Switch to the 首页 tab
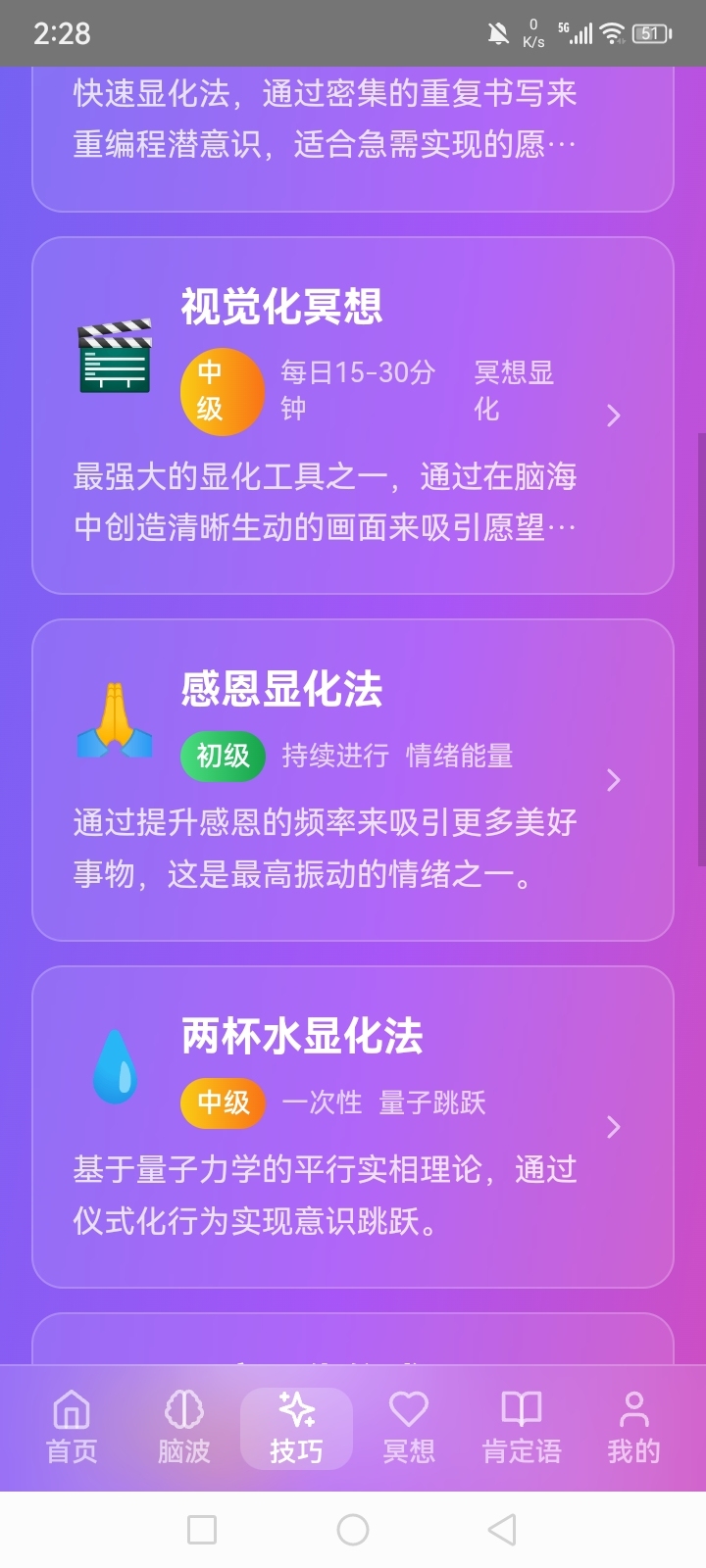The image size is (706, 1568). tap(72, 1428)
